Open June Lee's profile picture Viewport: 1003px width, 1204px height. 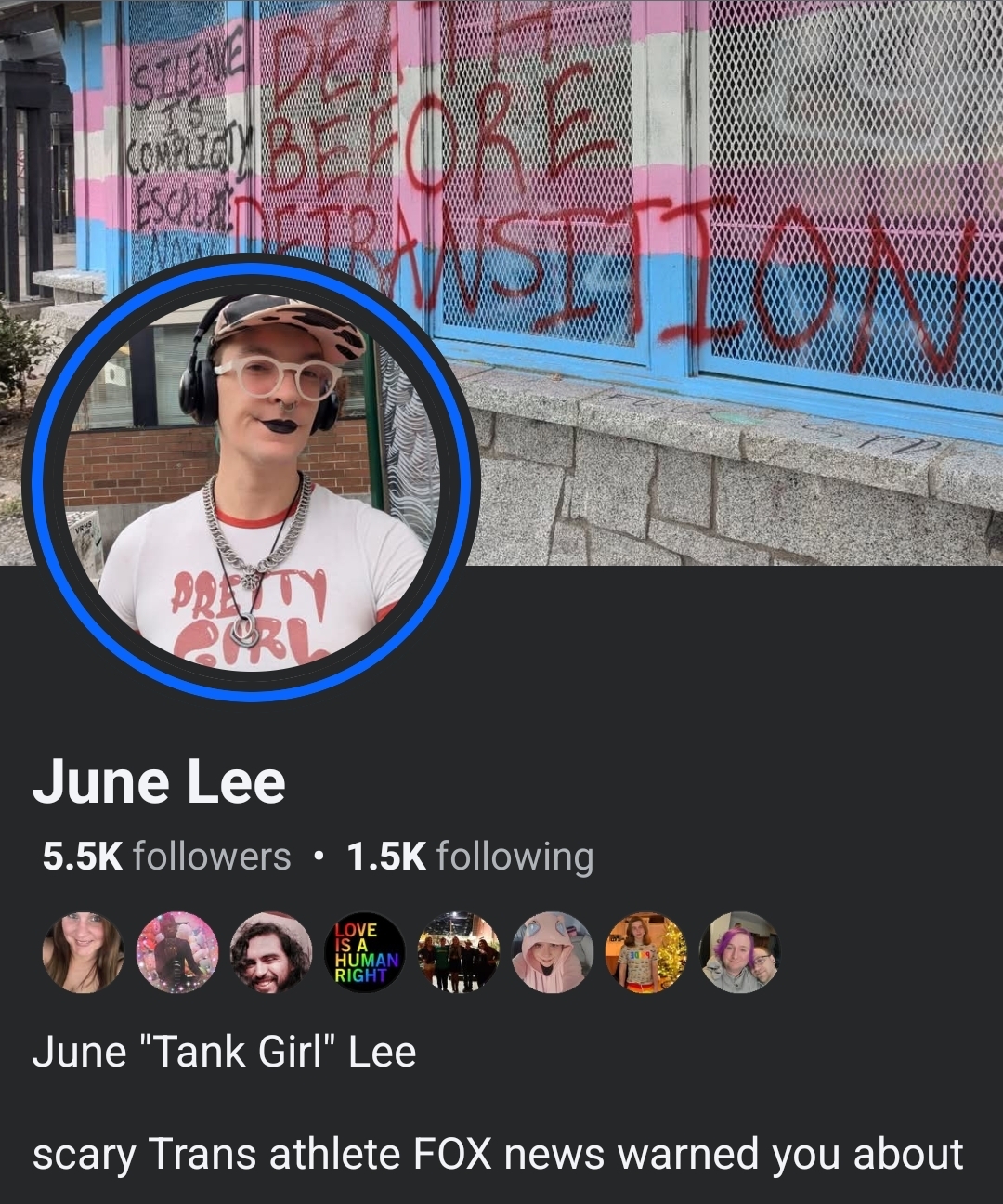251,478
